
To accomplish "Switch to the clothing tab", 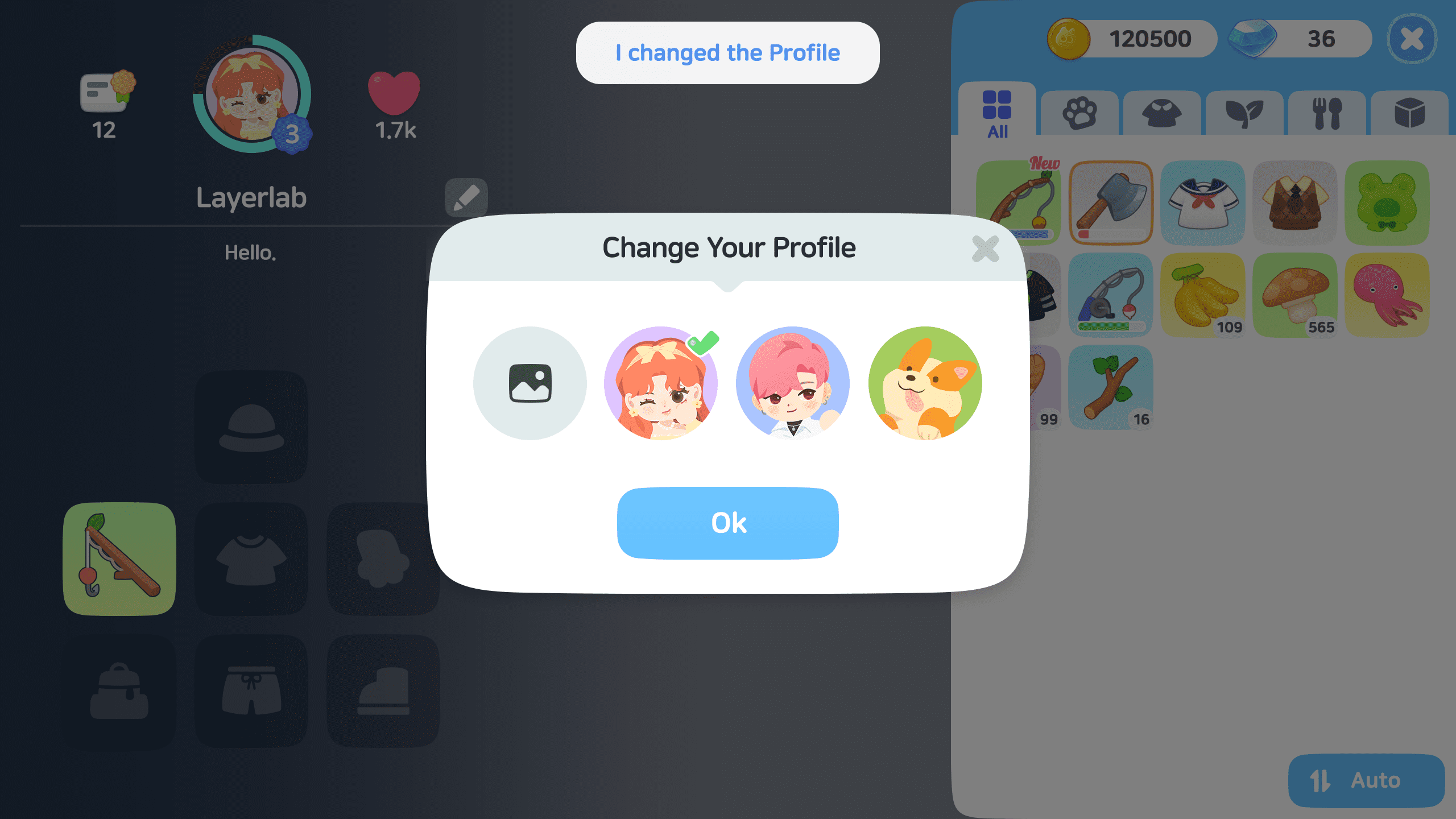I will coord(1161,114).
